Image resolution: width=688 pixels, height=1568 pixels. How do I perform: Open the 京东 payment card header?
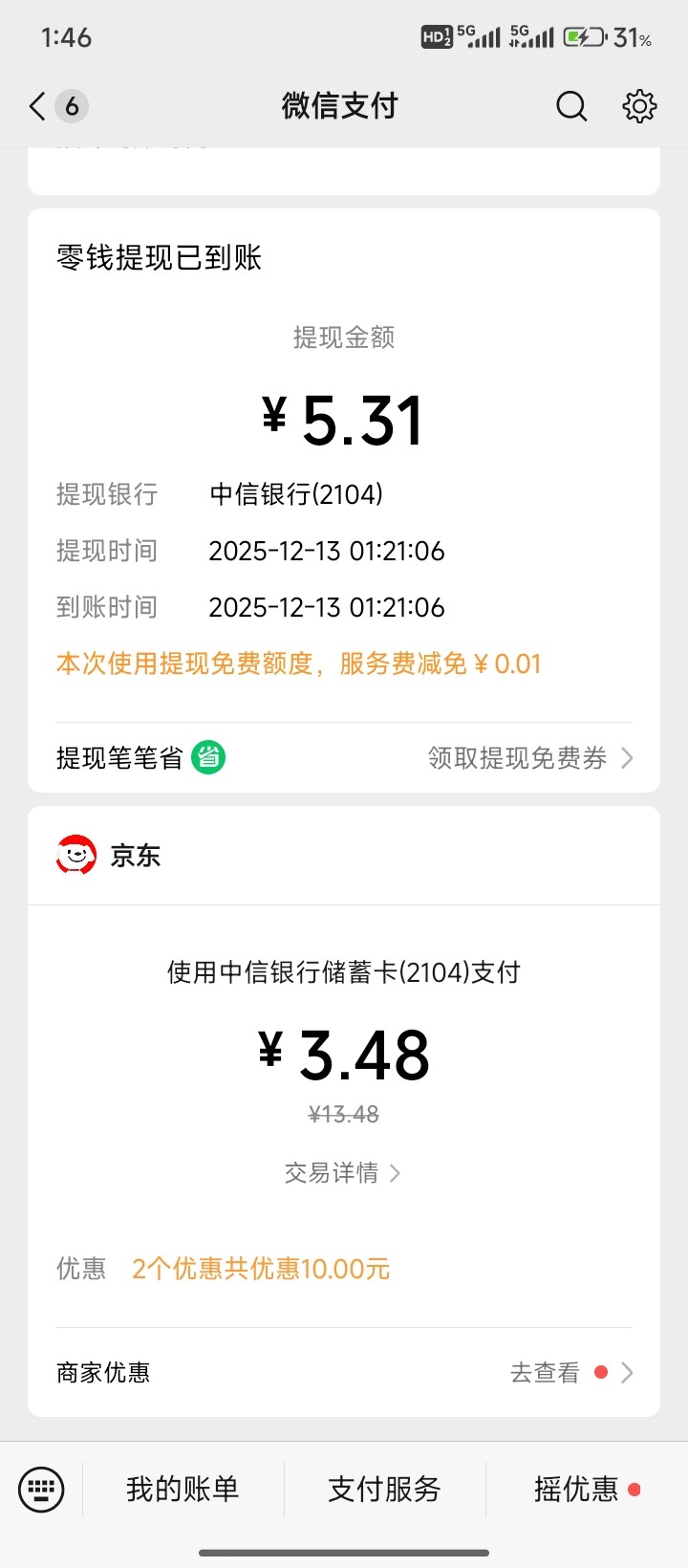(134, 856)
